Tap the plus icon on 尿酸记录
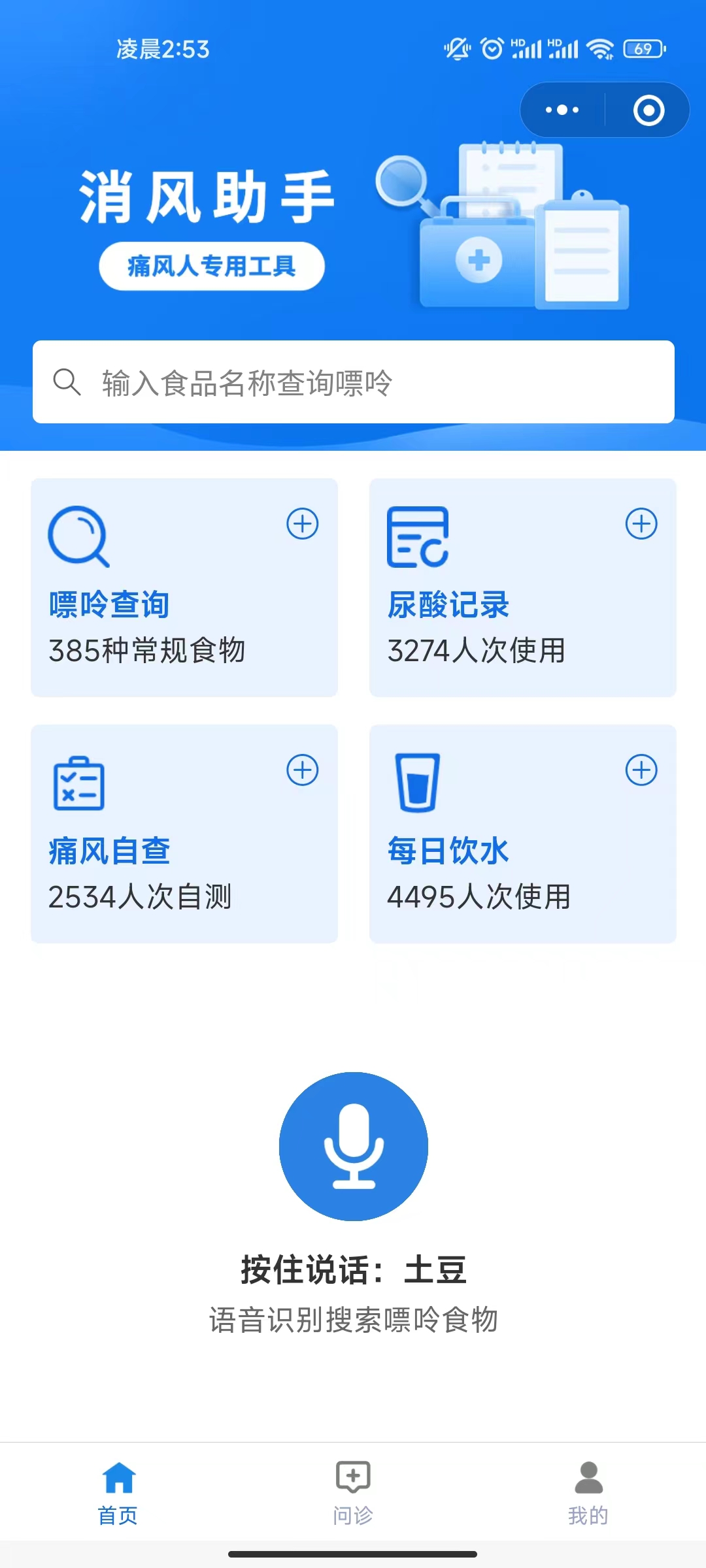 tap(641, 523)
